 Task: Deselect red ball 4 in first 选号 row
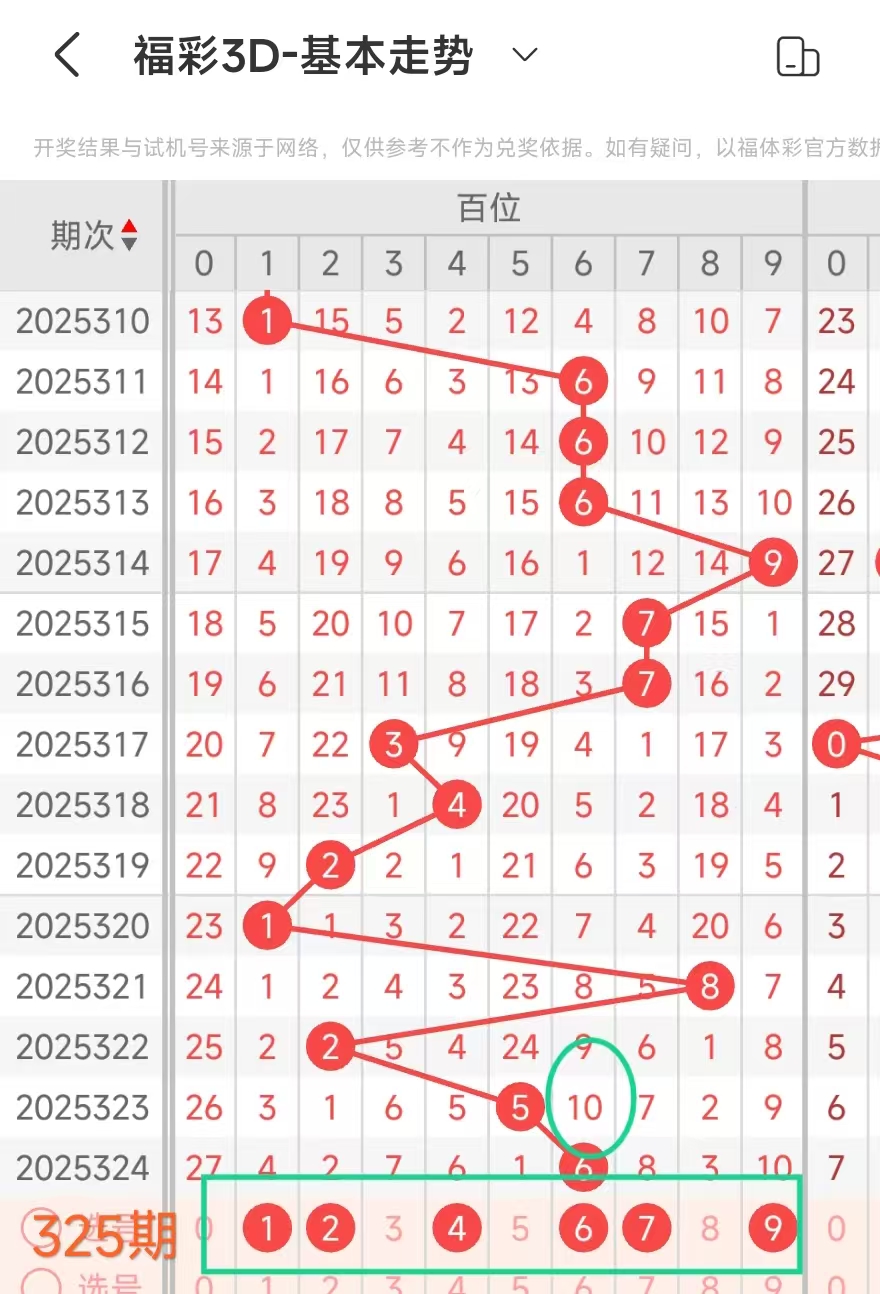pyautogui.click(x=457, y=1227)
